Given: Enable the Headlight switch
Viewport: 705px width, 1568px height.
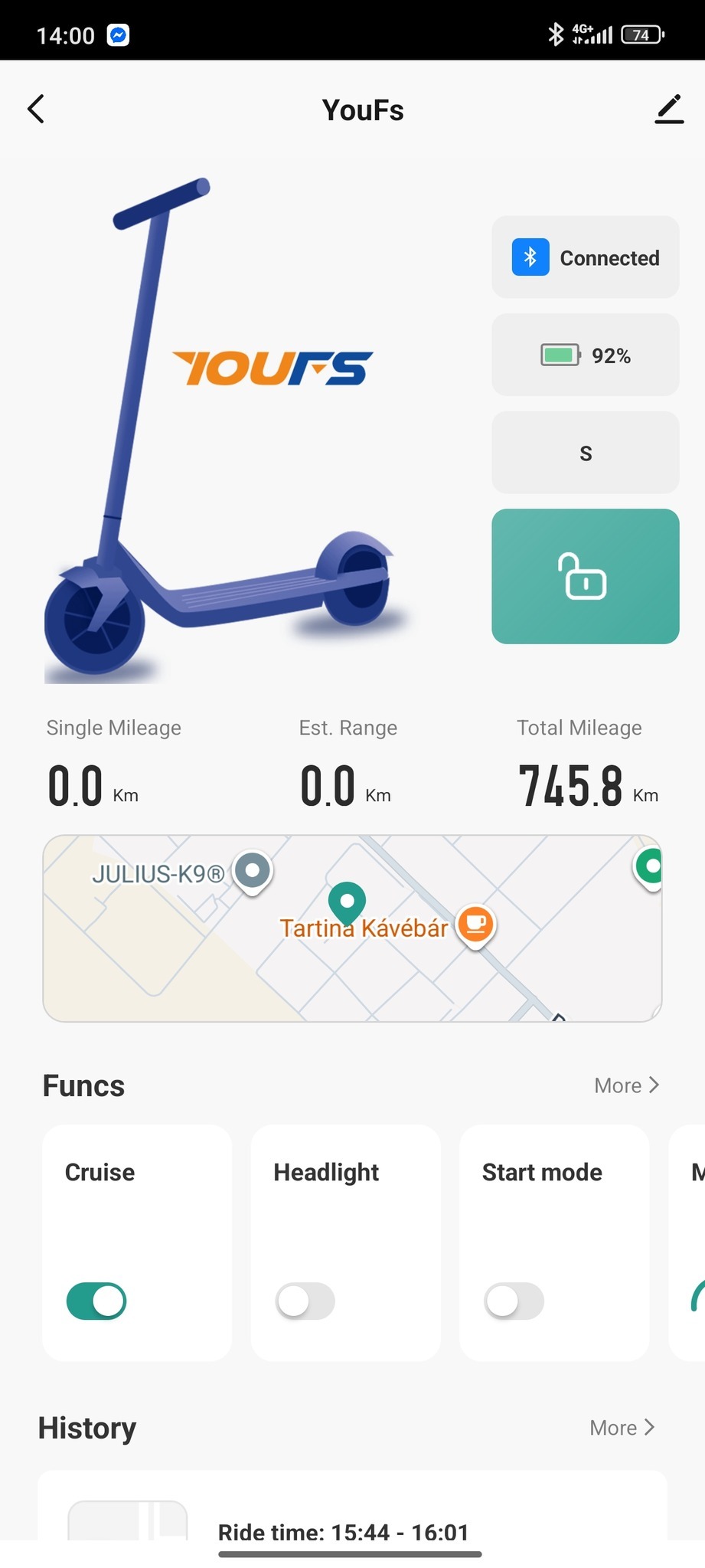Looking at the screenshot, I should (x=305, y=1301).
